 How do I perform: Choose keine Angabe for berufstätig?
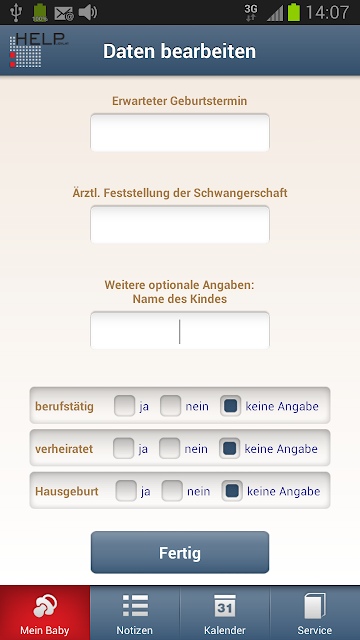231,406
